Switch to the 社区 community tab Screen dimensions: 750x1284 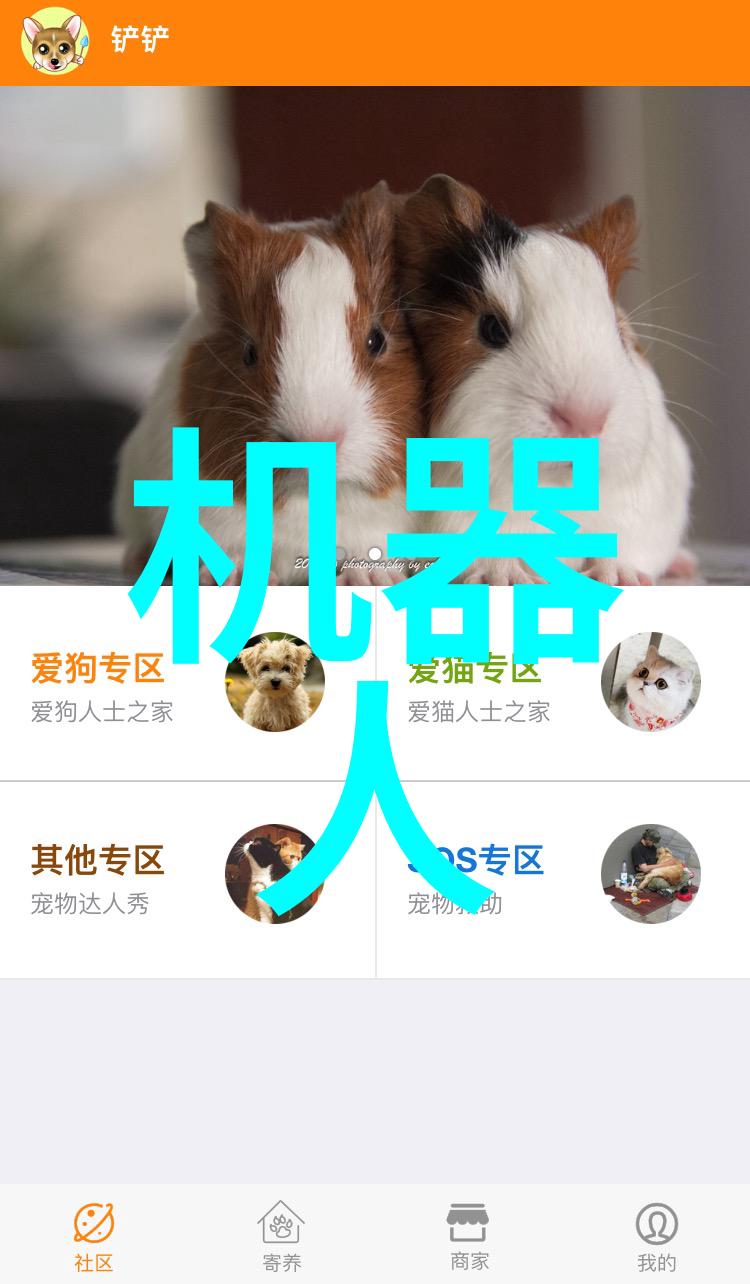click(x=94, y=1236)
